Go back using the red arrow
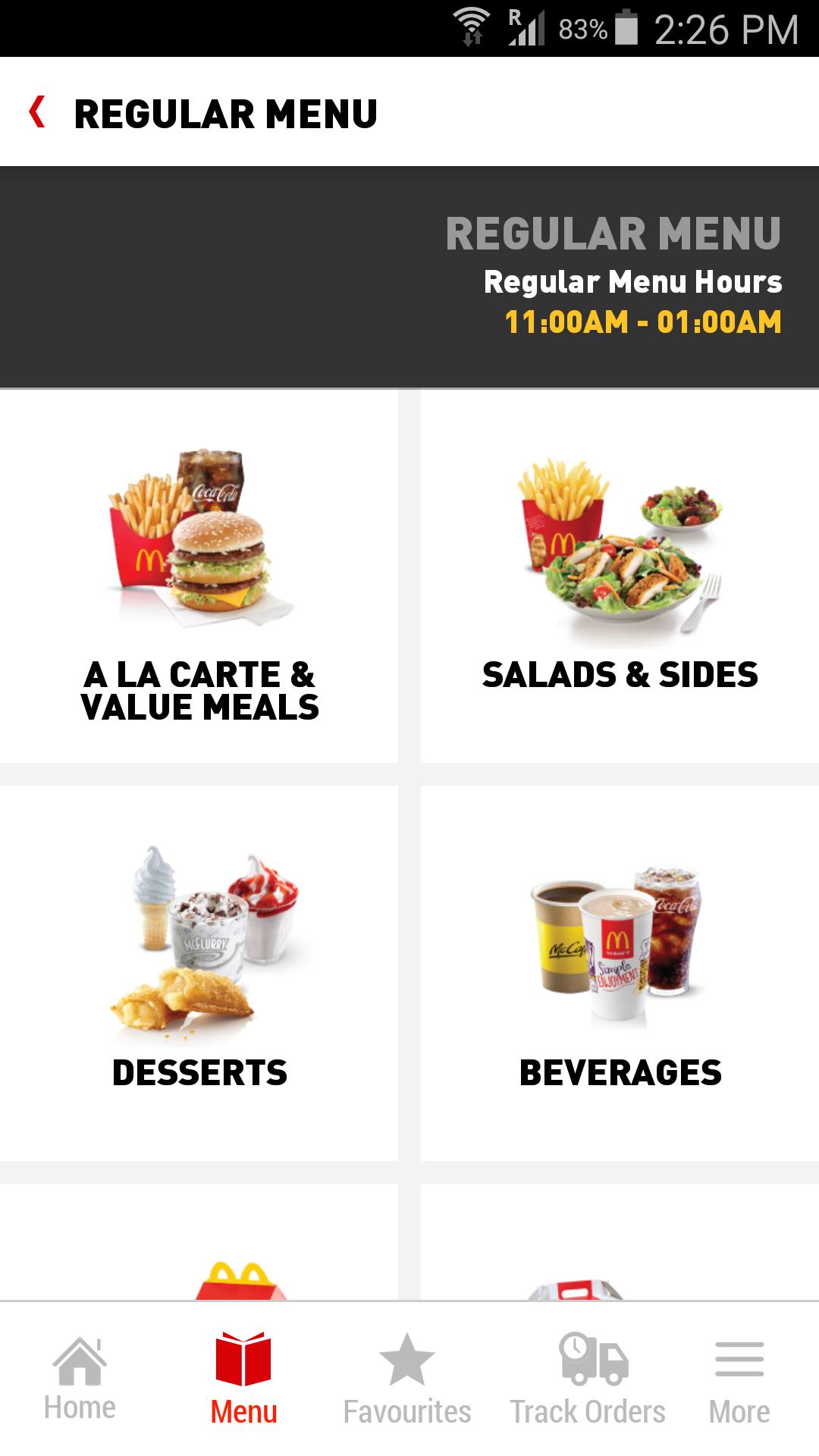The height and width of the screenshot is (1456, 819). tap(36, 112)
